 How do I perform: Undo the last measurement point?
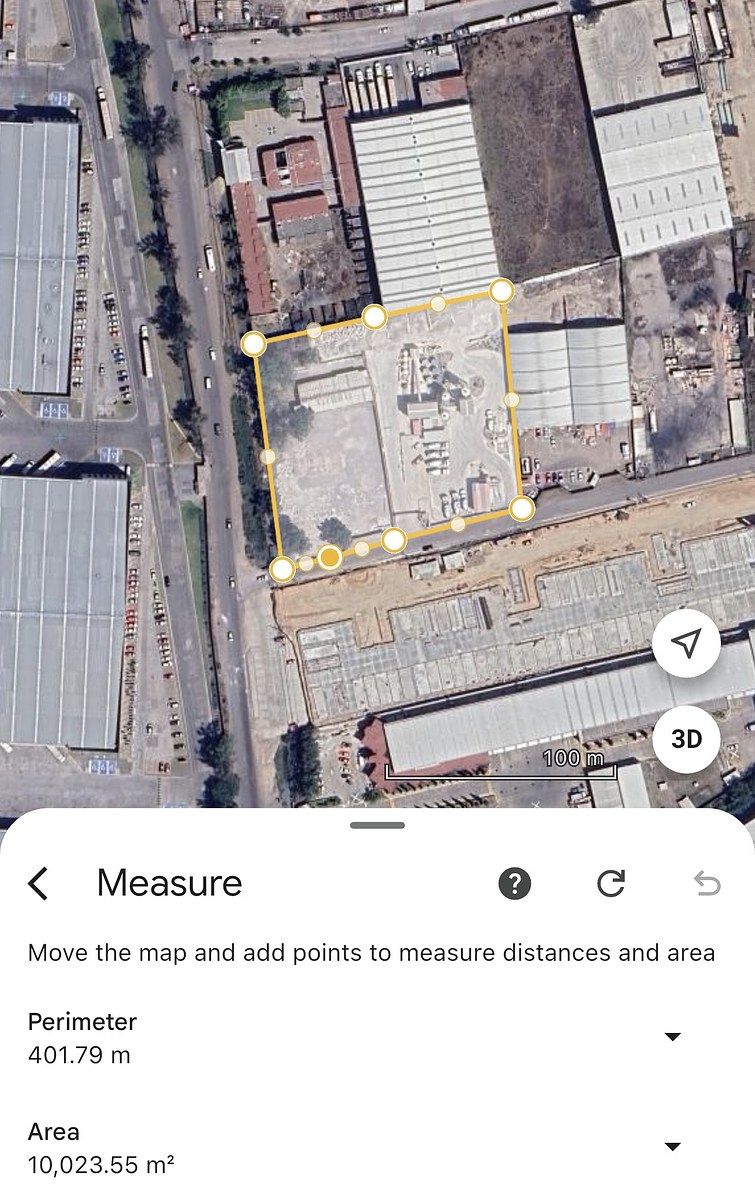(x=706, y=884)
